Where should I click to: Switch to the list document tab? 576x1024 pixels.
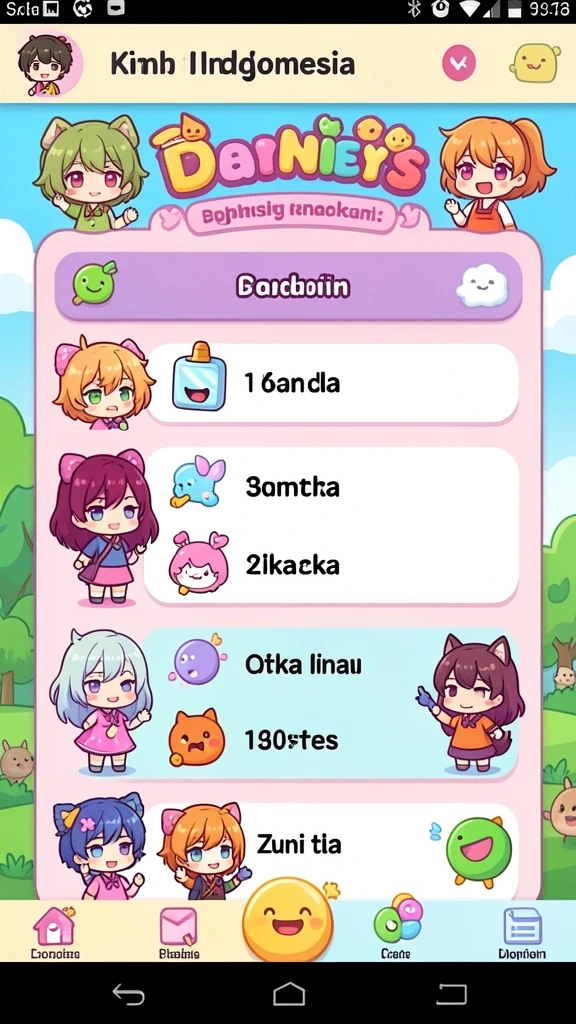click(x=522, y=933)
